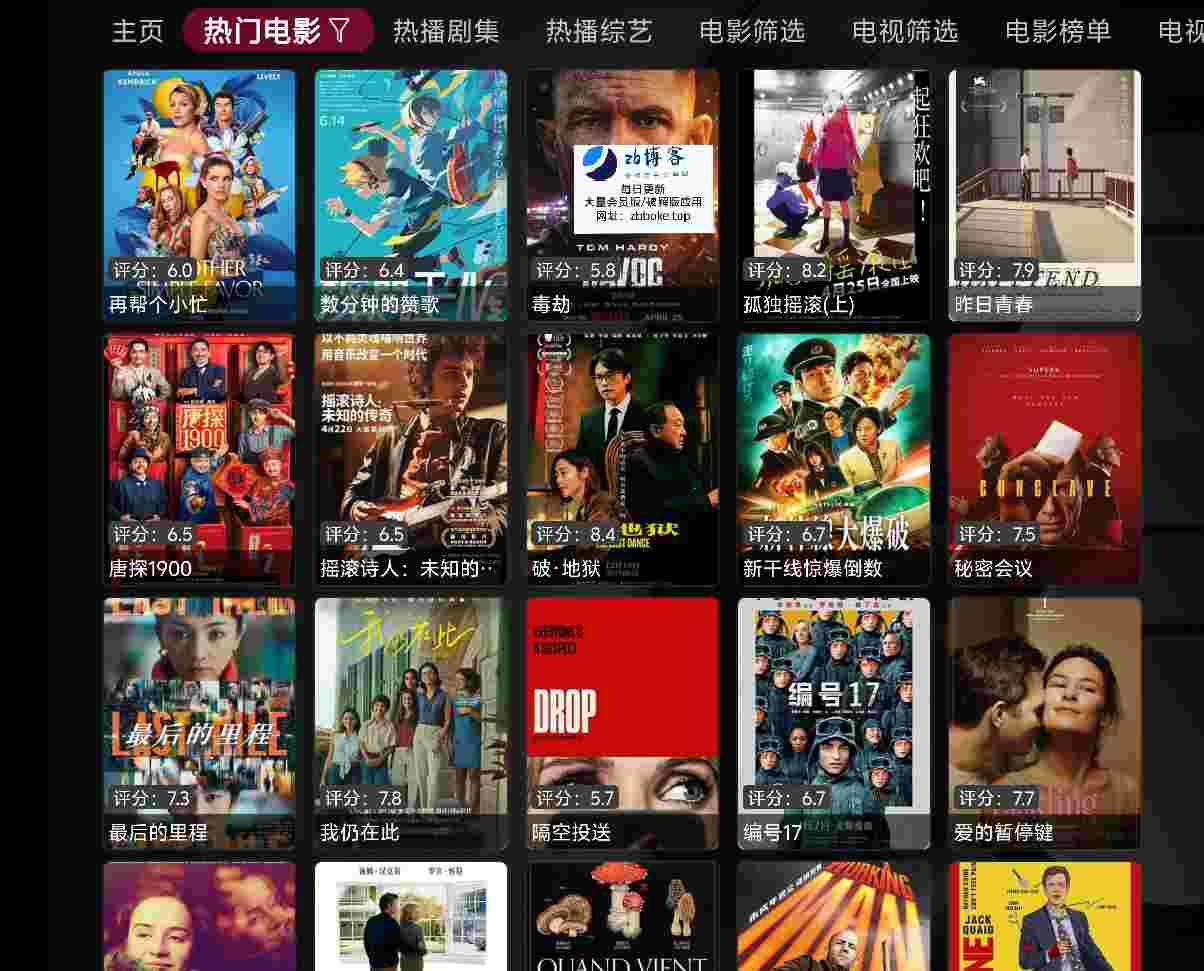Select the movie 编号17
Screen dimensions: 1204x971
coord(833,723)
